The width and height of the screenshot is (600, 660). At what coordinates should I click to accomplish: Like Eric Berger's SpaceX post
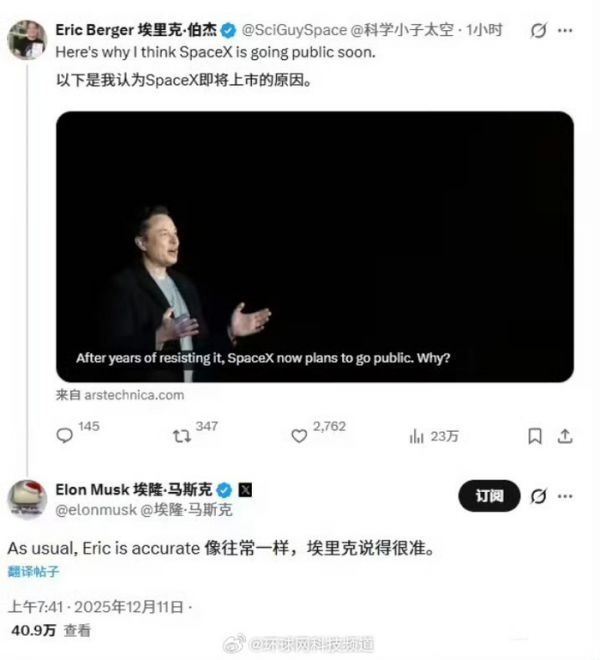pos(299,436)
